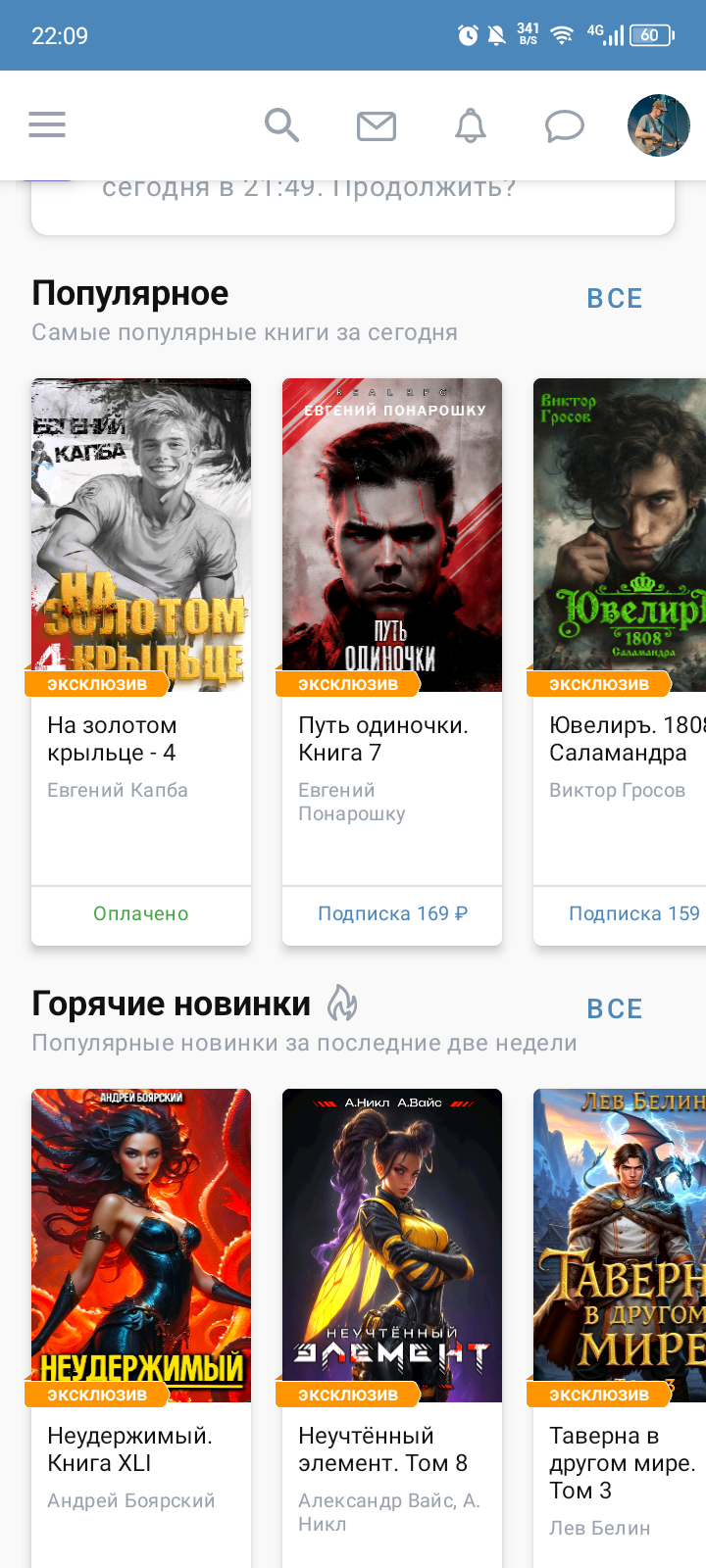Open the book Таверна в другом мире. Том 3
The width and height of the screenshot is (706, 1568).
tap(620, 1245)
